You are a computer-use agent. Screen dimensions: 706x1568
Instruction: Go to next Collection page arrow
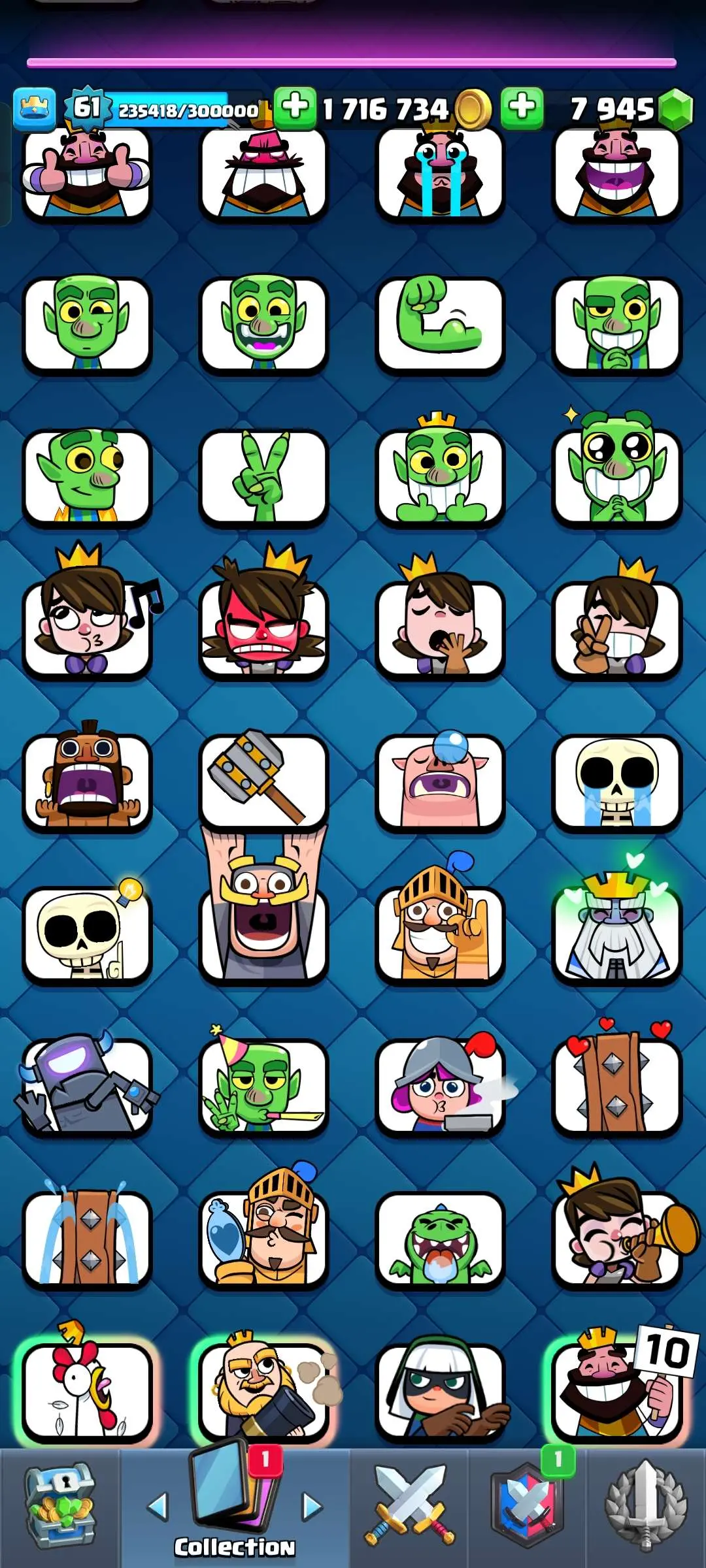click(312, 1507)
